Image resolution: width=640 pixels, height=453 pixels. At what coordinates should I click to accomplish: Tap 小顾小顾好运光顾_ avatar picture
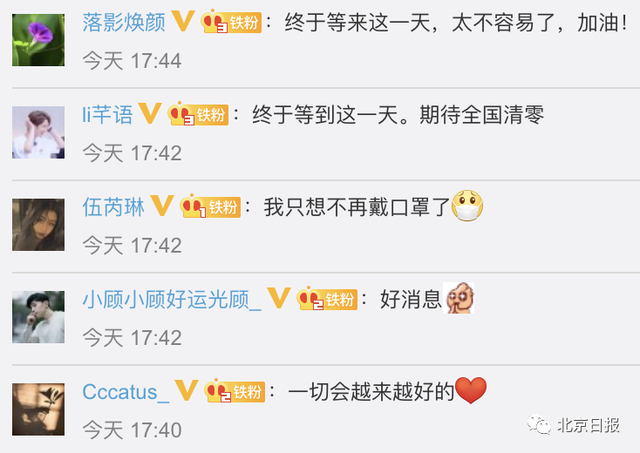pos(38,316)
